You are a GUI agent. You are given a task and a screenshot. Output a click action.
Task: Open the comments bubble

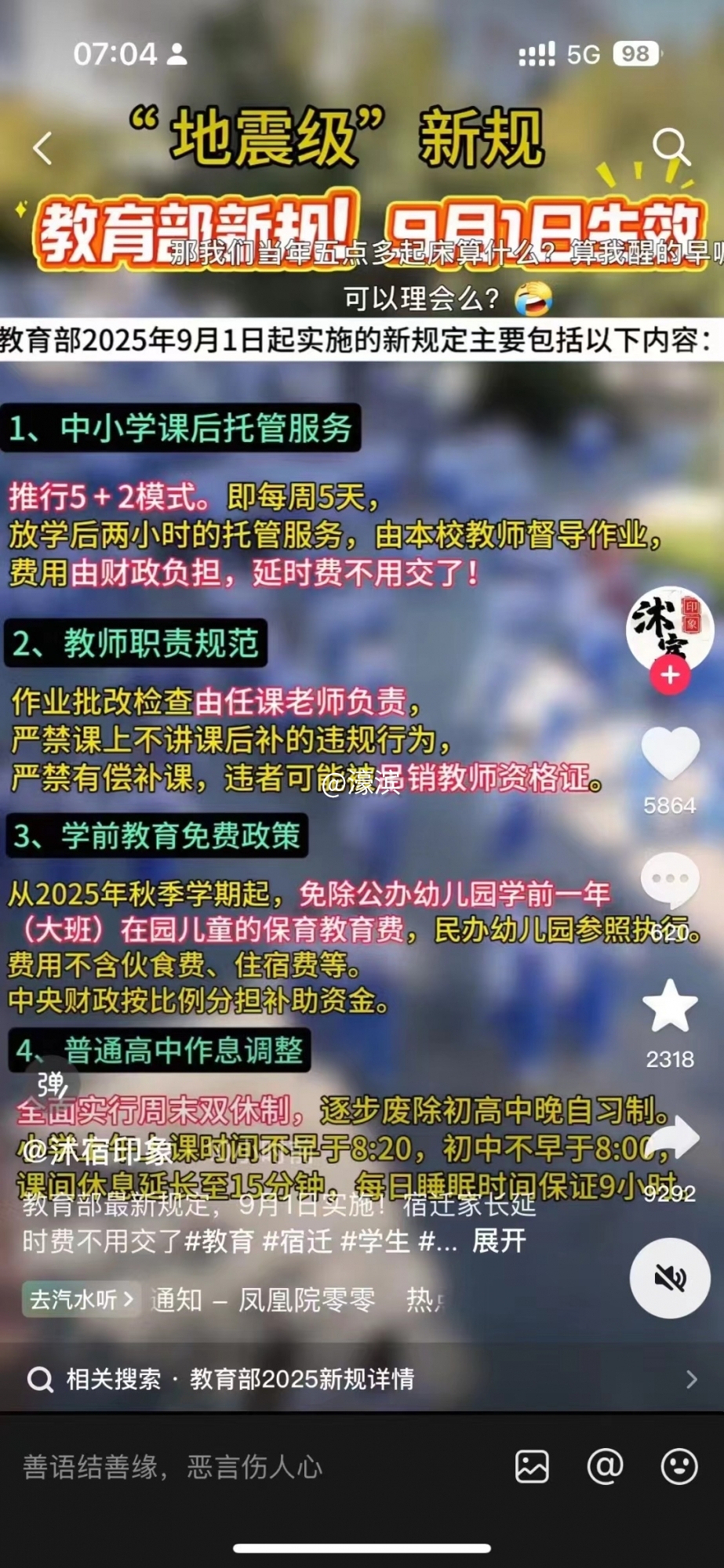tap(670, 880)
